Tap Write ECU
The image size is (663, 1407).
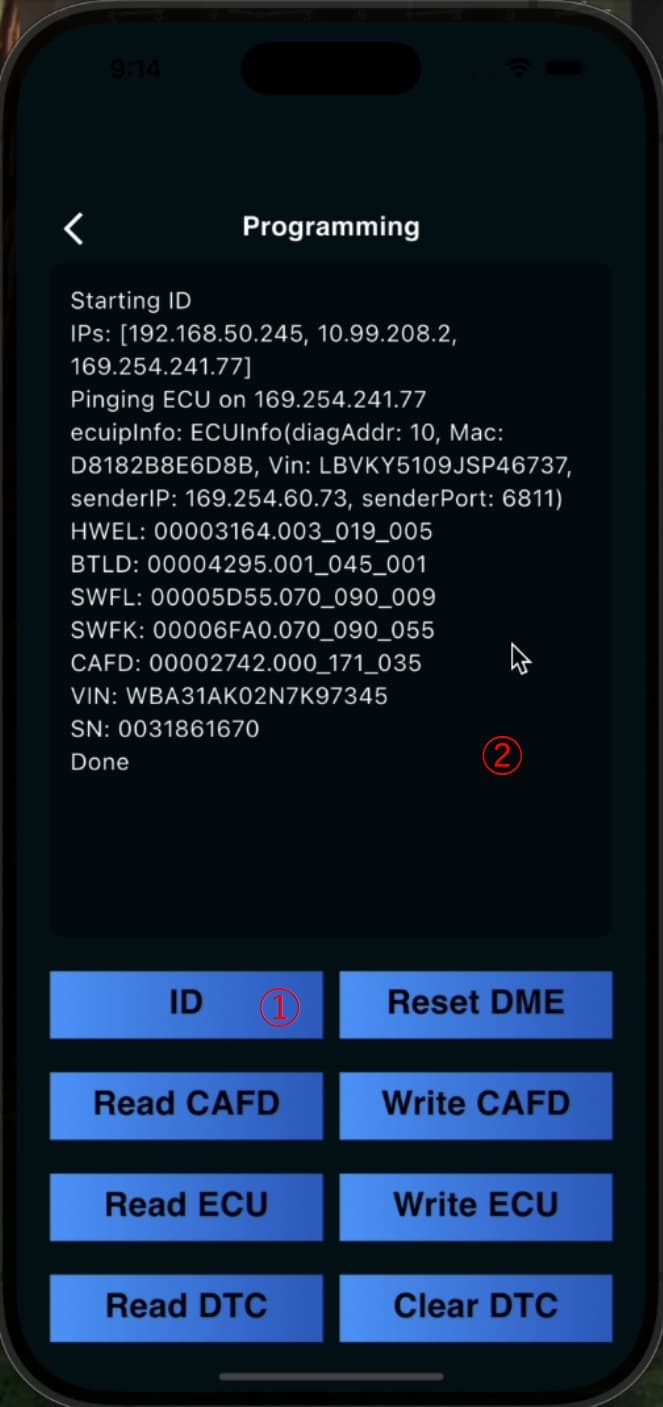coord(475,1206)
